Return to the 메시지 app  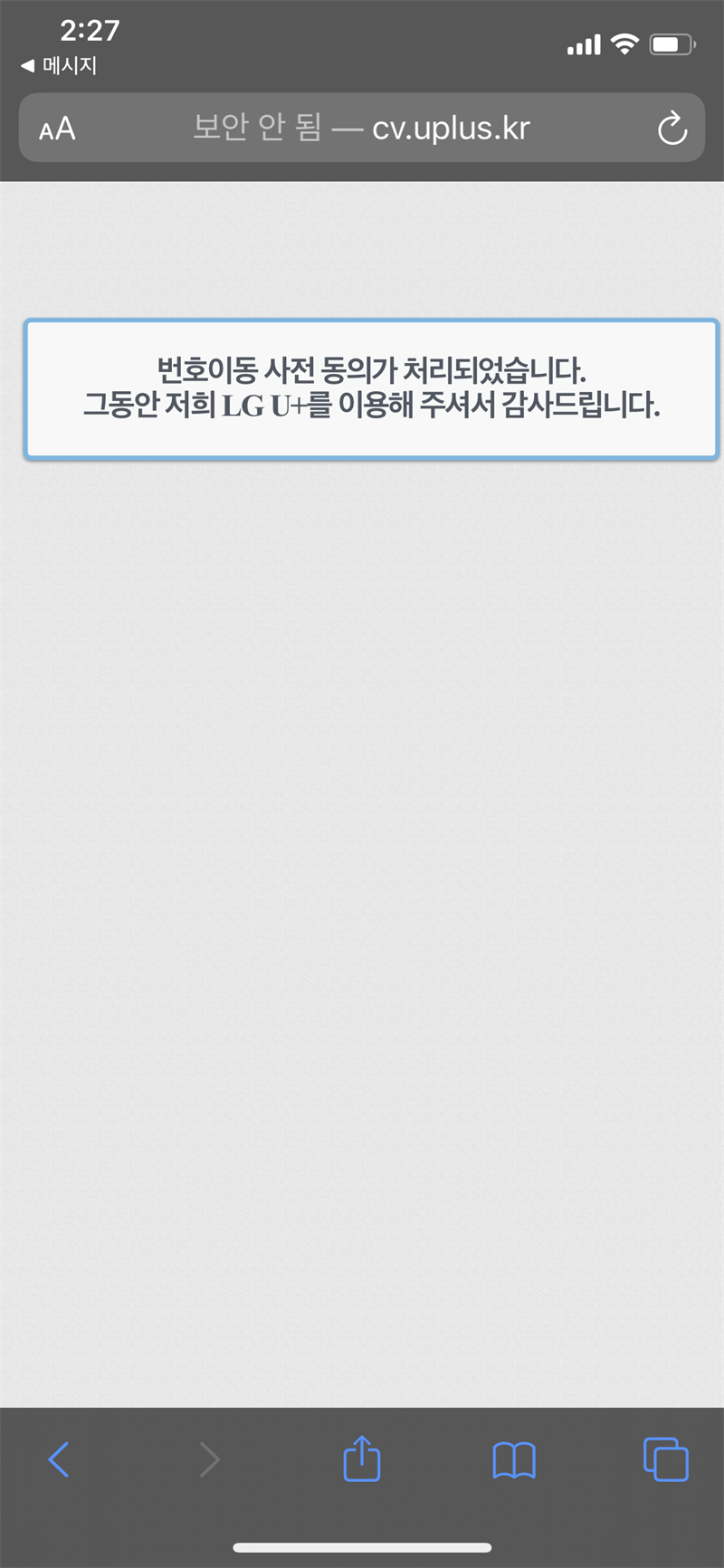(59, 65)
